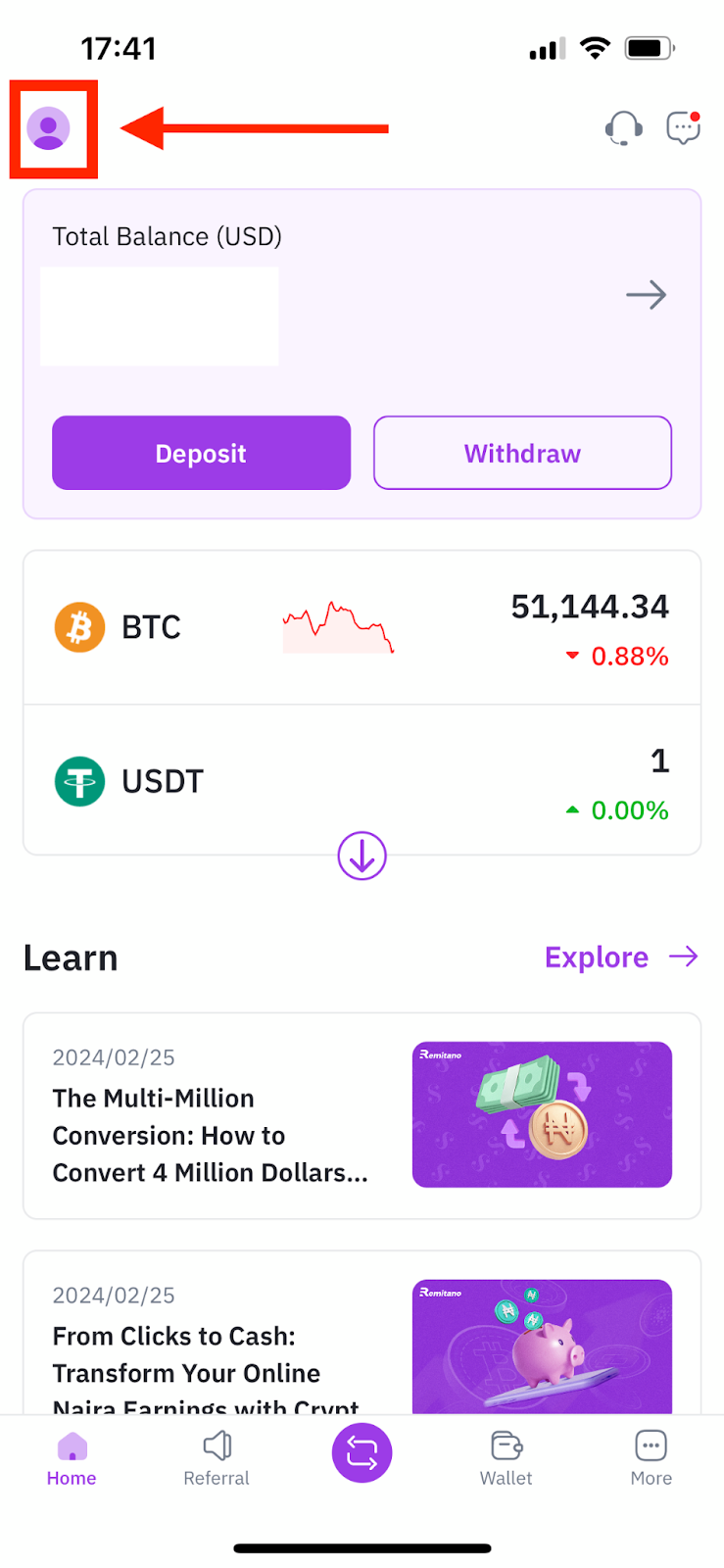Tap the Deposit button
The image size is (724, 1568).
click(x=201, y=453)
